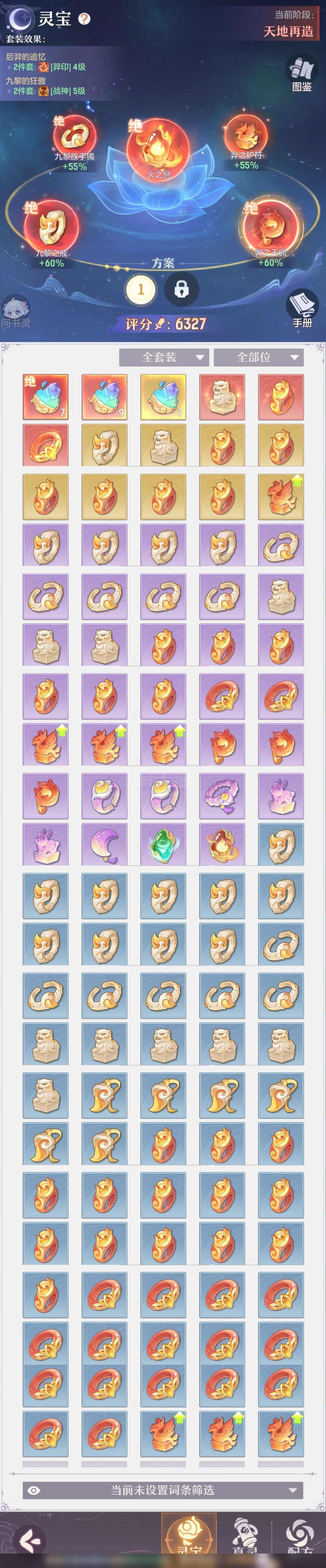Open 问书灵 assistant

[15, 310]
